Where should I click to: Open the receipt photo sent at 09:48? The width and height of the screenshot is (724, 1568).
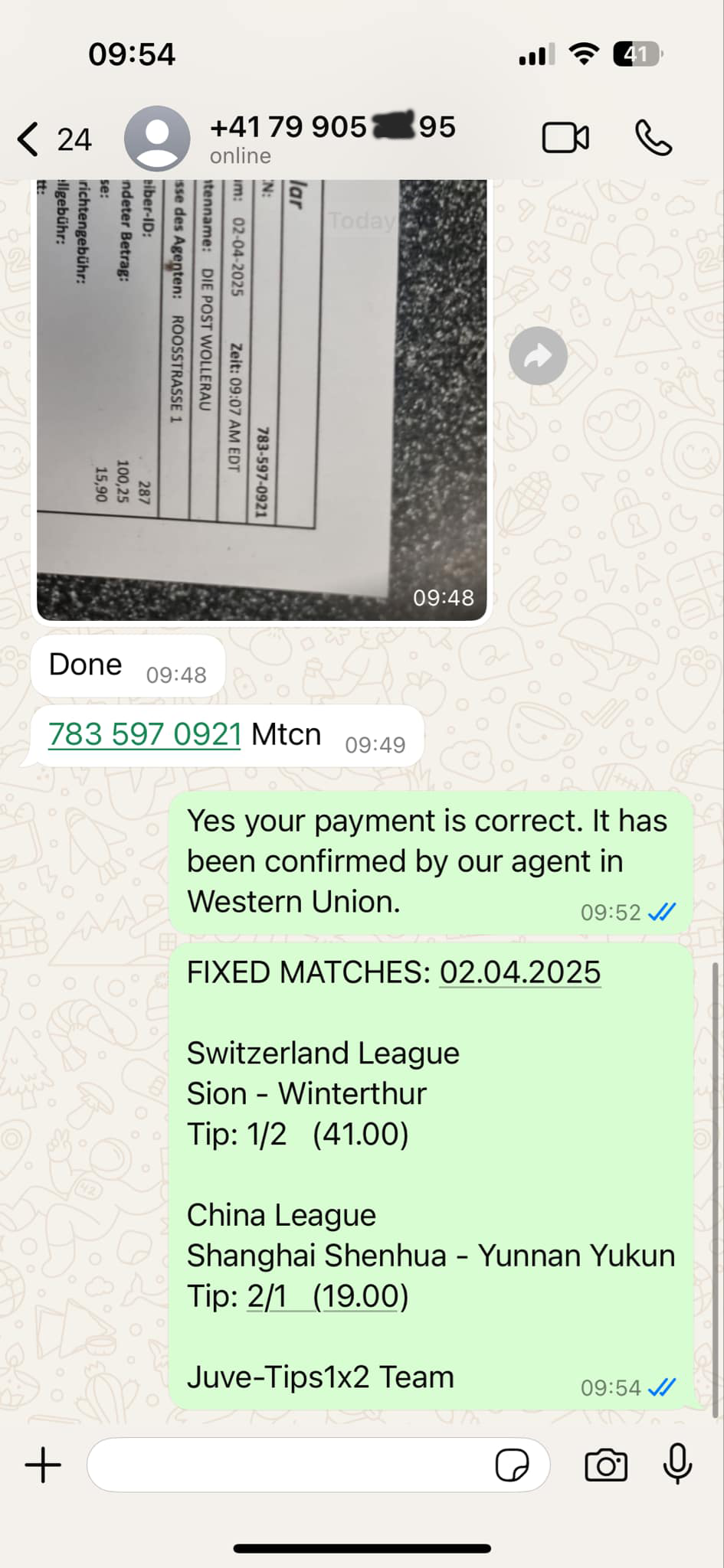click(260, 398)
